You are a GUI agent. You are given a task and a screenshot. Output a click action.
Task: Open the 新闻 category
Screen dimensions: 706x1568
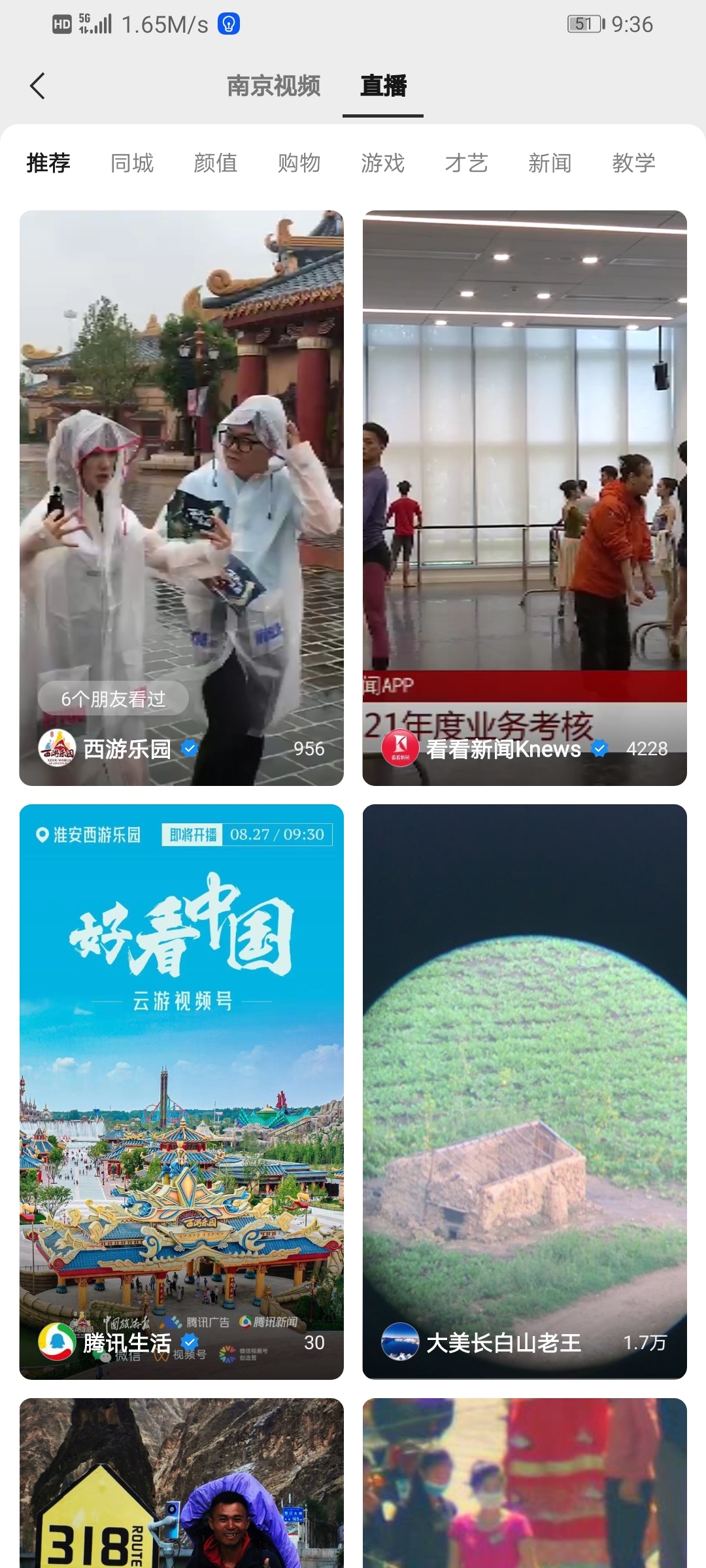click(550, 163)
